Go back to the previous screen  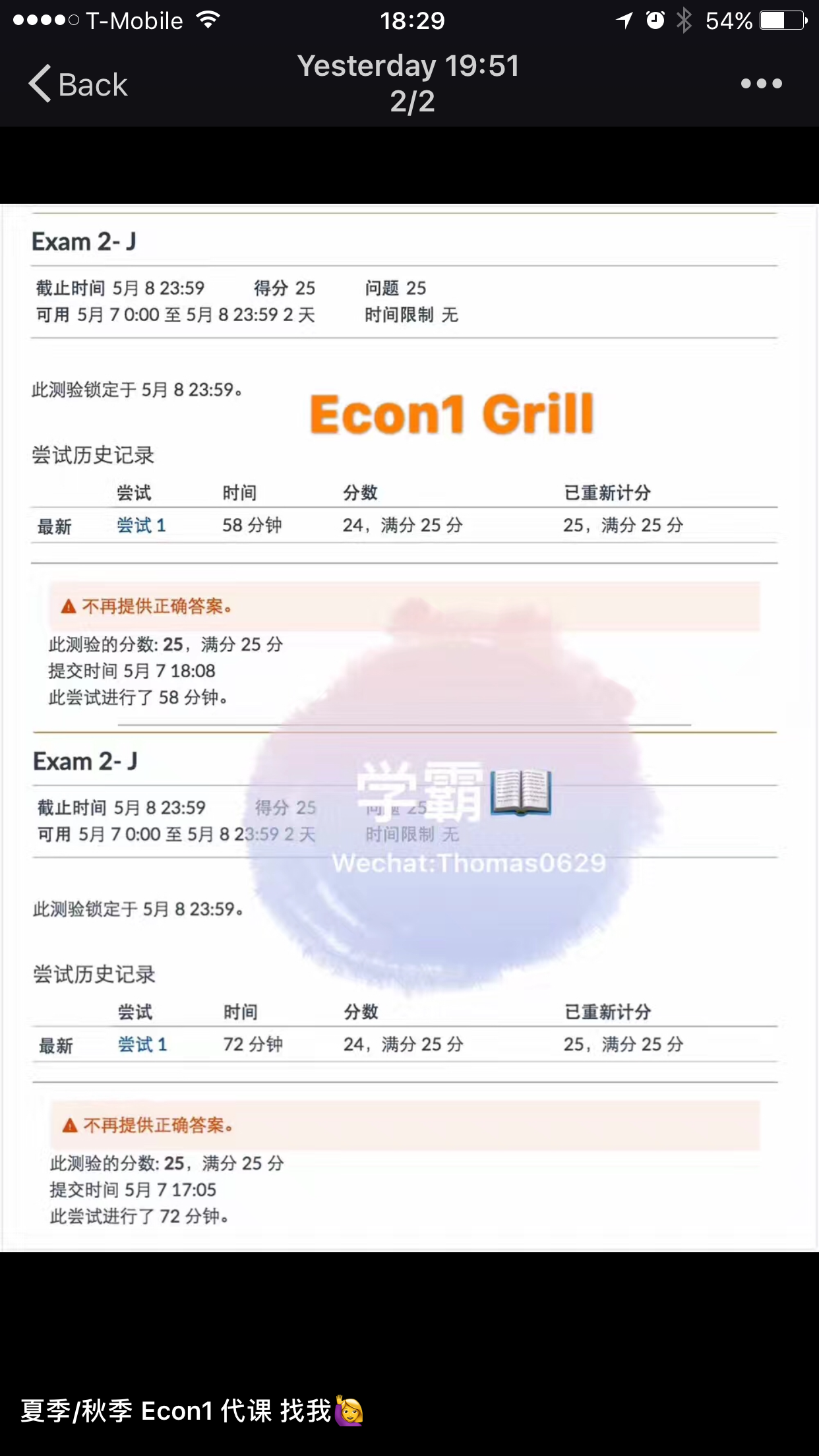78,84
